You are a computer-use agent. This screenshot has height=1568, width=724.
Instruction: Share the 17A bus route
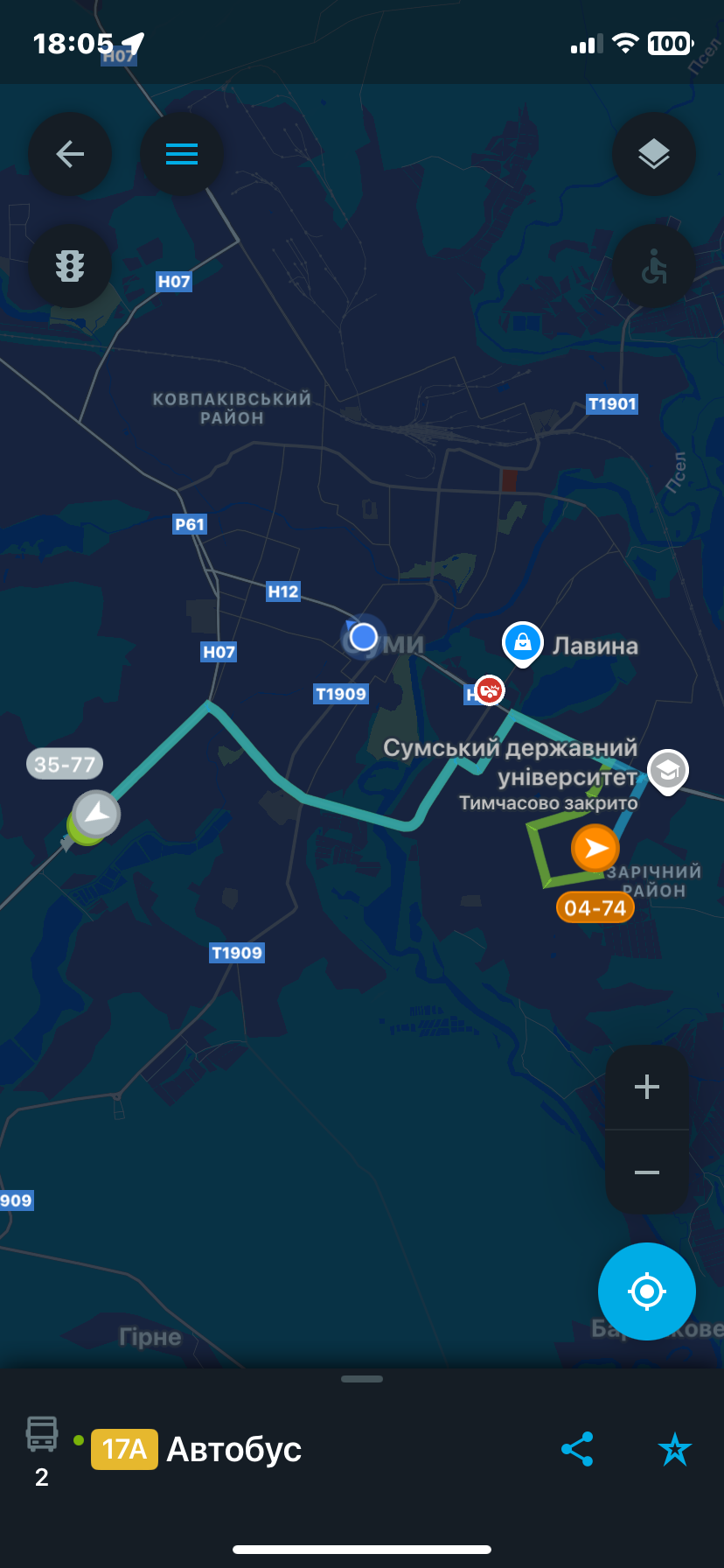pos(577,1449)
